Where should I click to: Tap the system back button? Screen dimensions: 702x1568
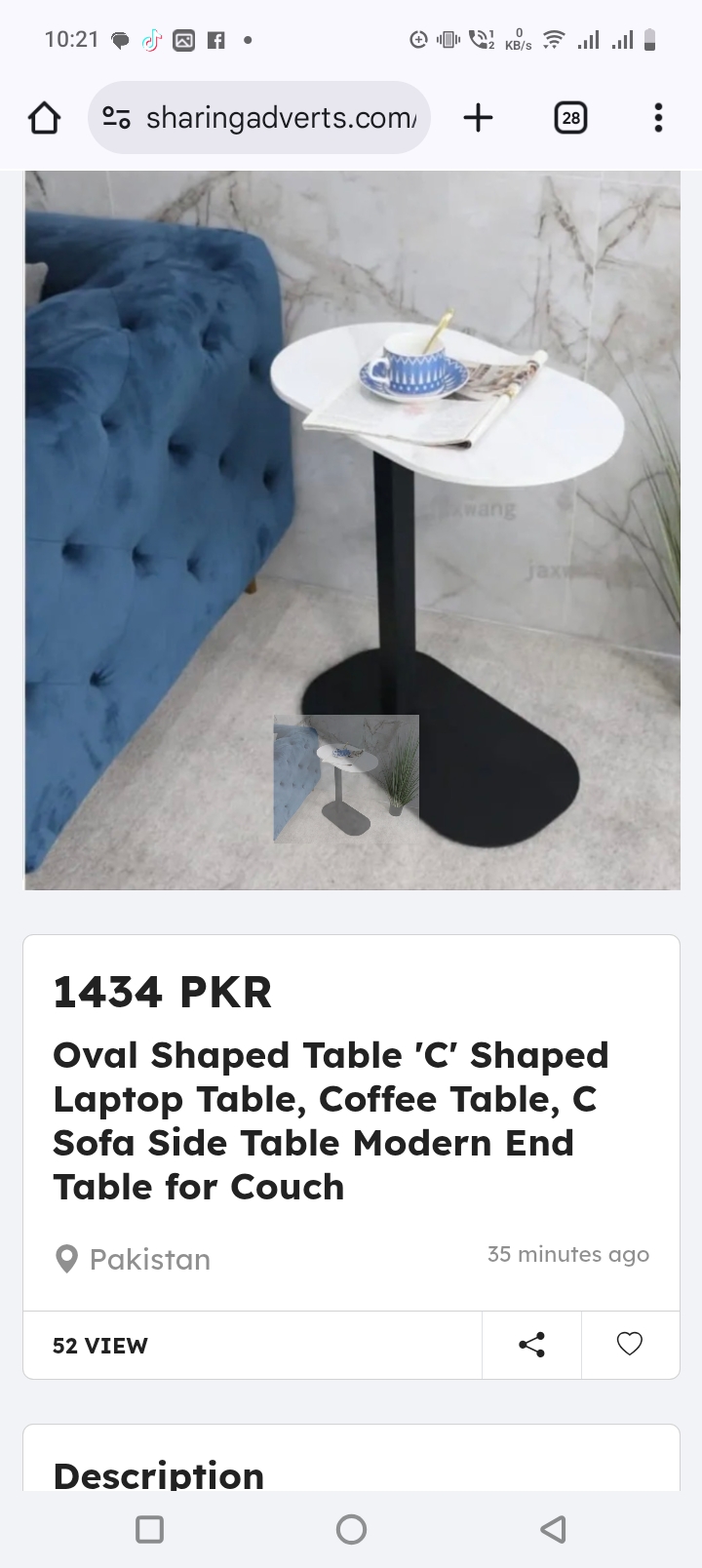point(553,1528)
